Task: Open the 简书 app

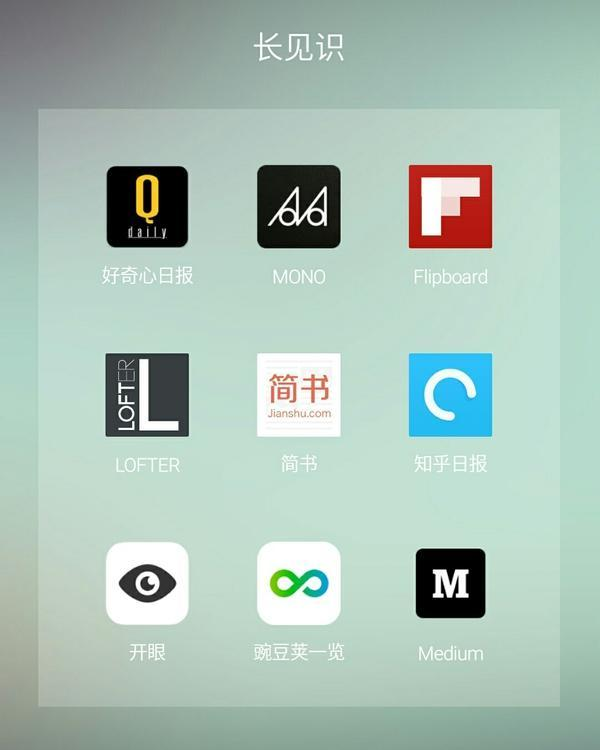Action: point(299,395)
